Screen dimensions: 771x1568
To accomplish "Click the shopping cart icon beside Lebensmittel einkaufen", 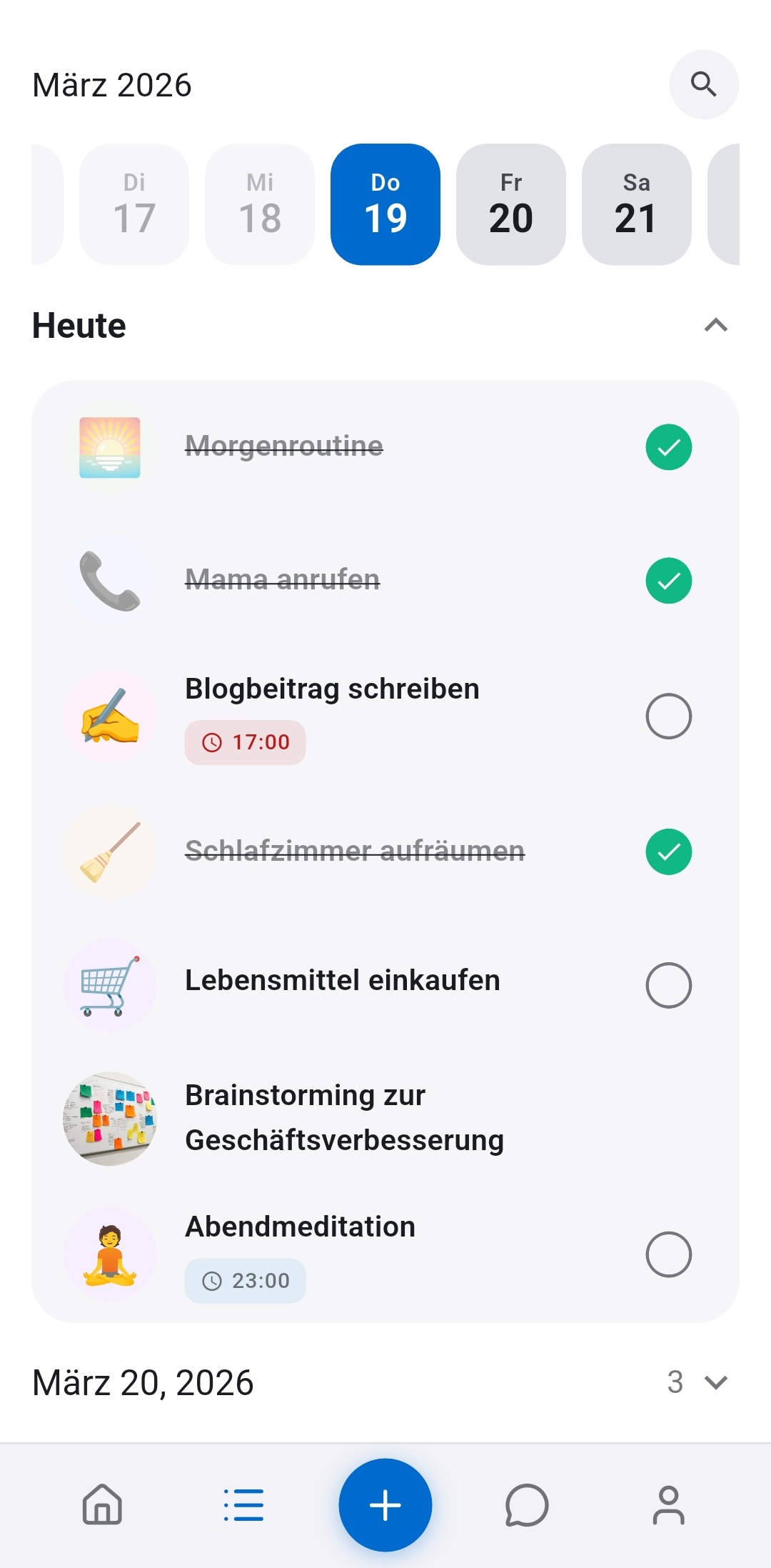I will tap(109, 984).
